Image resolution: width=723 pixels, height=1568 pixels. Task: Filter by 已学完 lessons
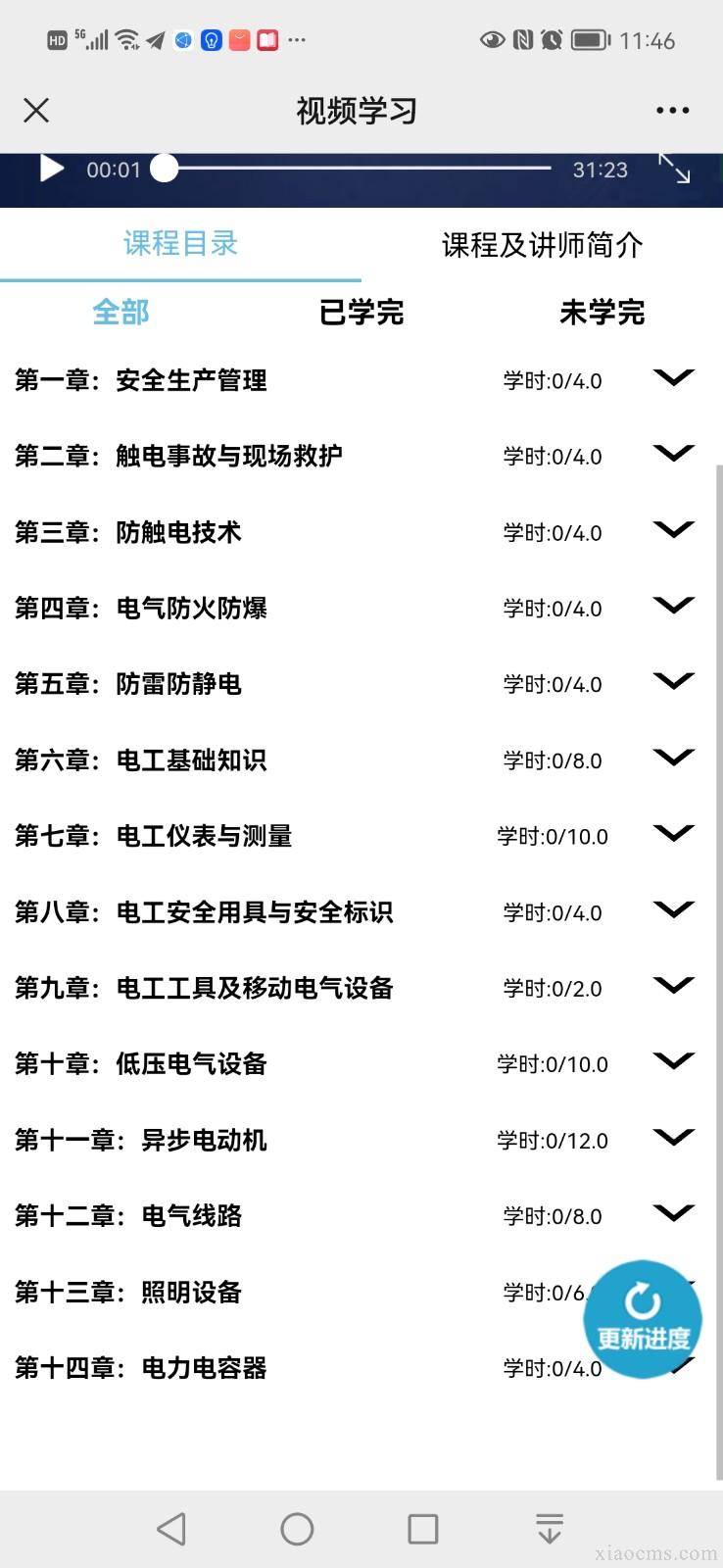(x=361, y=313)
